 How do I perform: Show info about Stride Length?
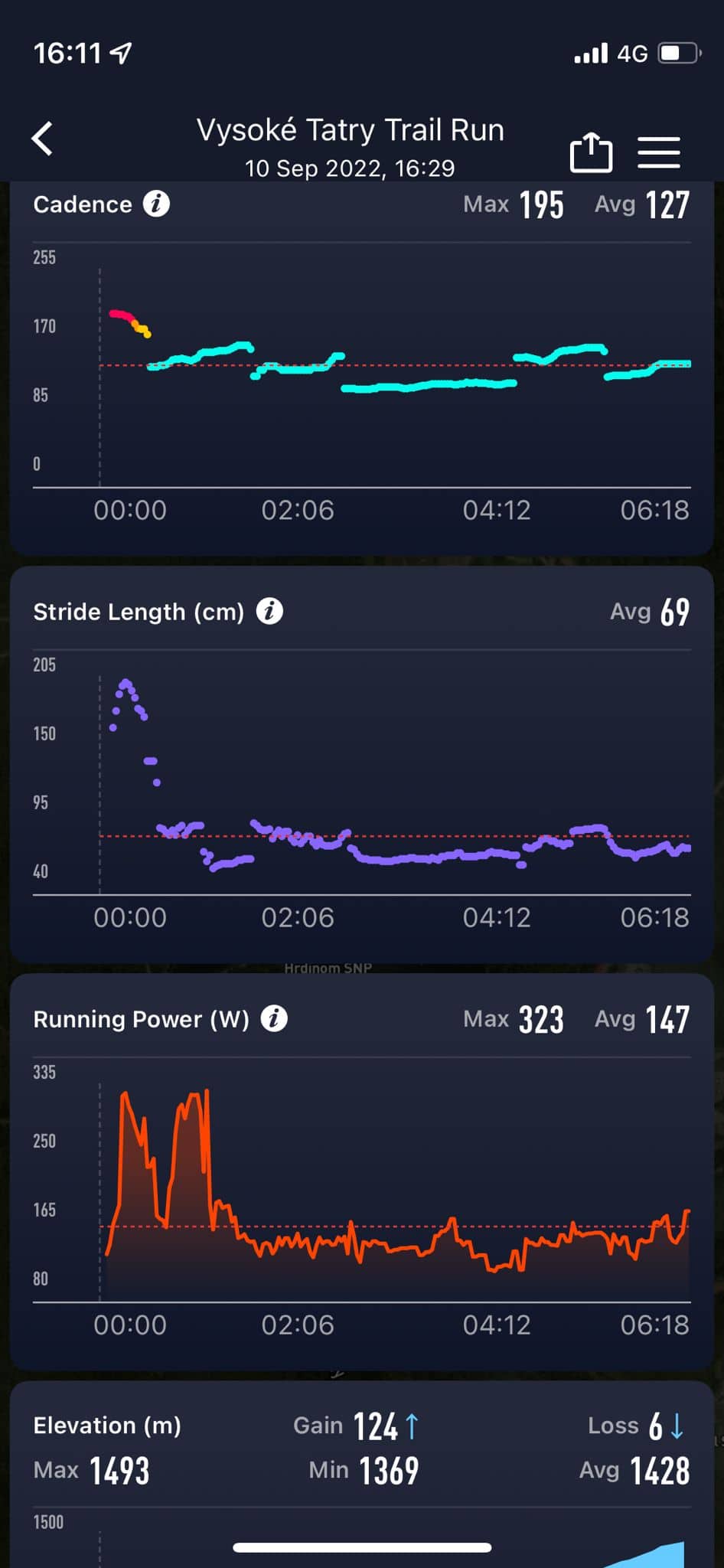tap(269, 612)
